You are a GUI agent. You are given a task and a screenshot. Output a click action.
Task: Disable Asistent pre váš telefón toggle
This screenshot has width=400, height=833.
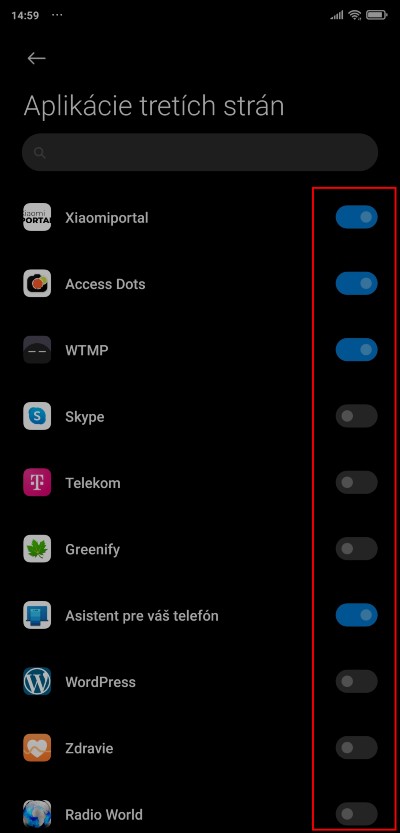pyautogui.click(x=356, y=616)
